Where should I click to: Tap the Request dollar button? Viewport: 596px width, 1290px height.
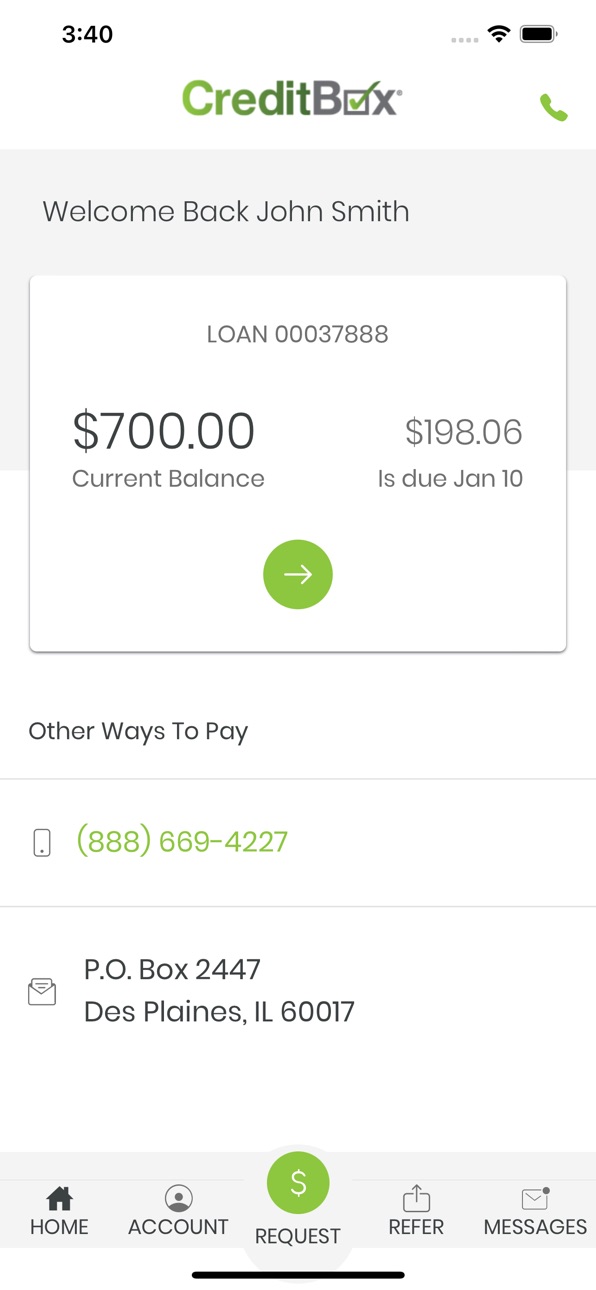click(x=298, y=1182)
